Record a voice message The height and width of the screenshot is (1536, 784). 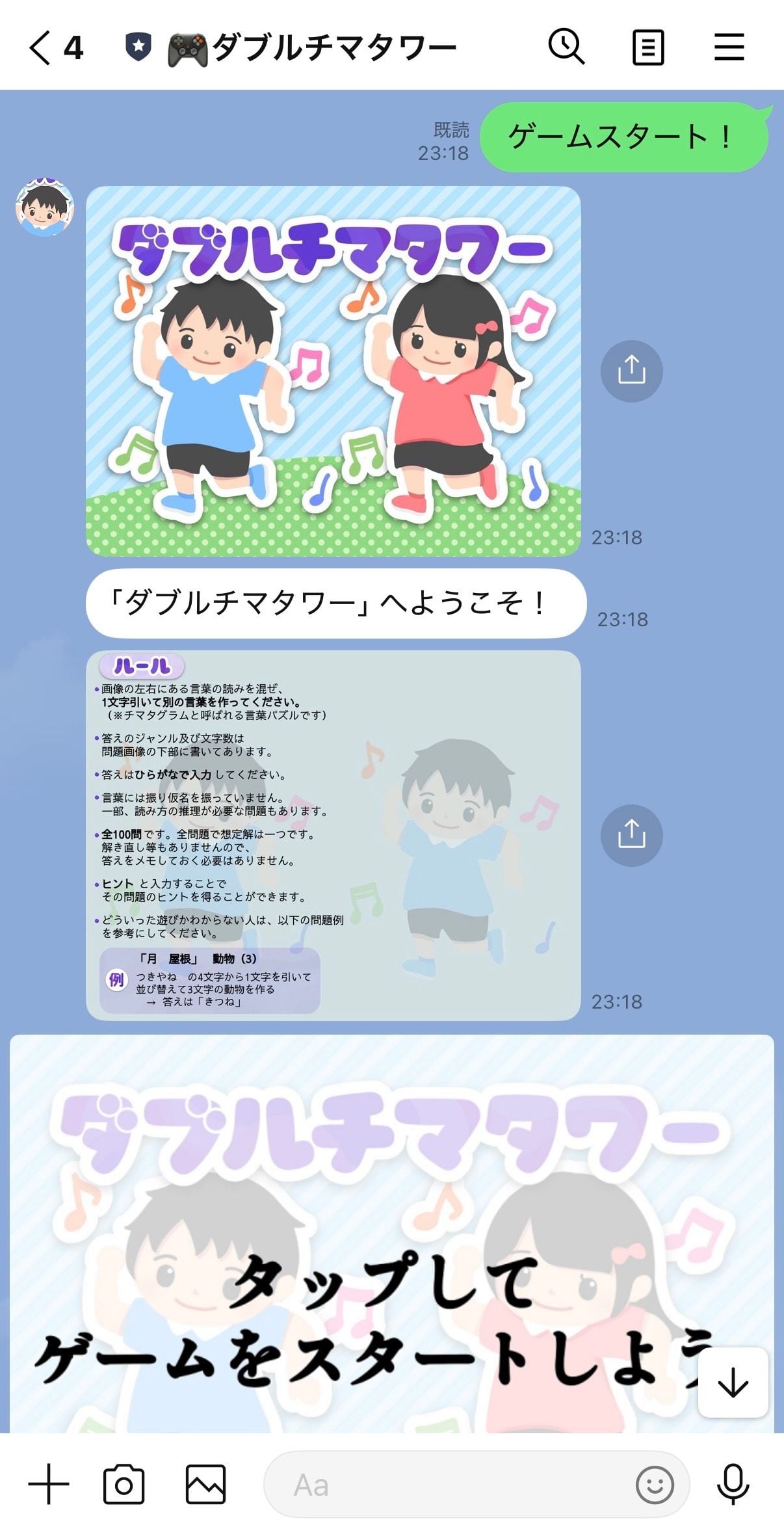click(733, 1485)
